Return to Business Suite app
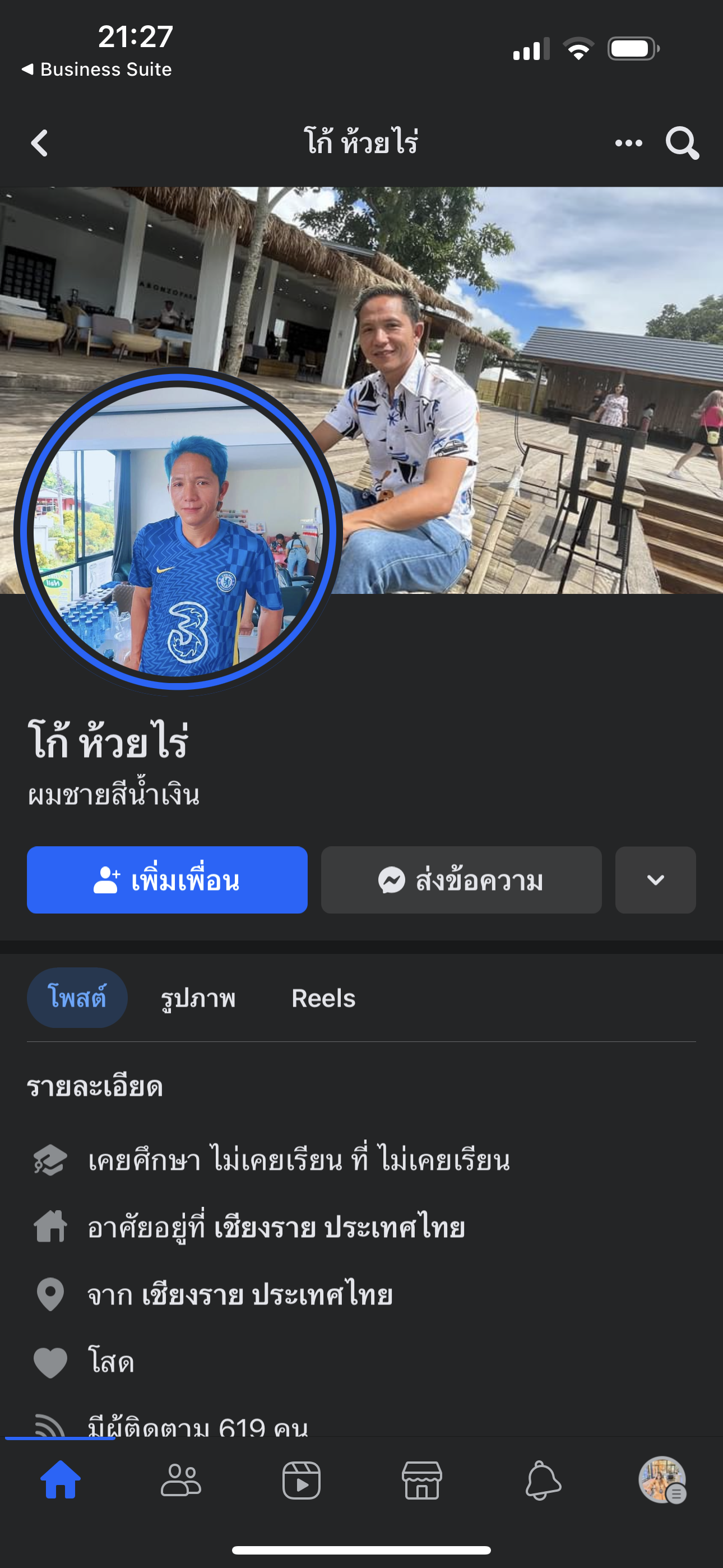 tap(98, 70)
